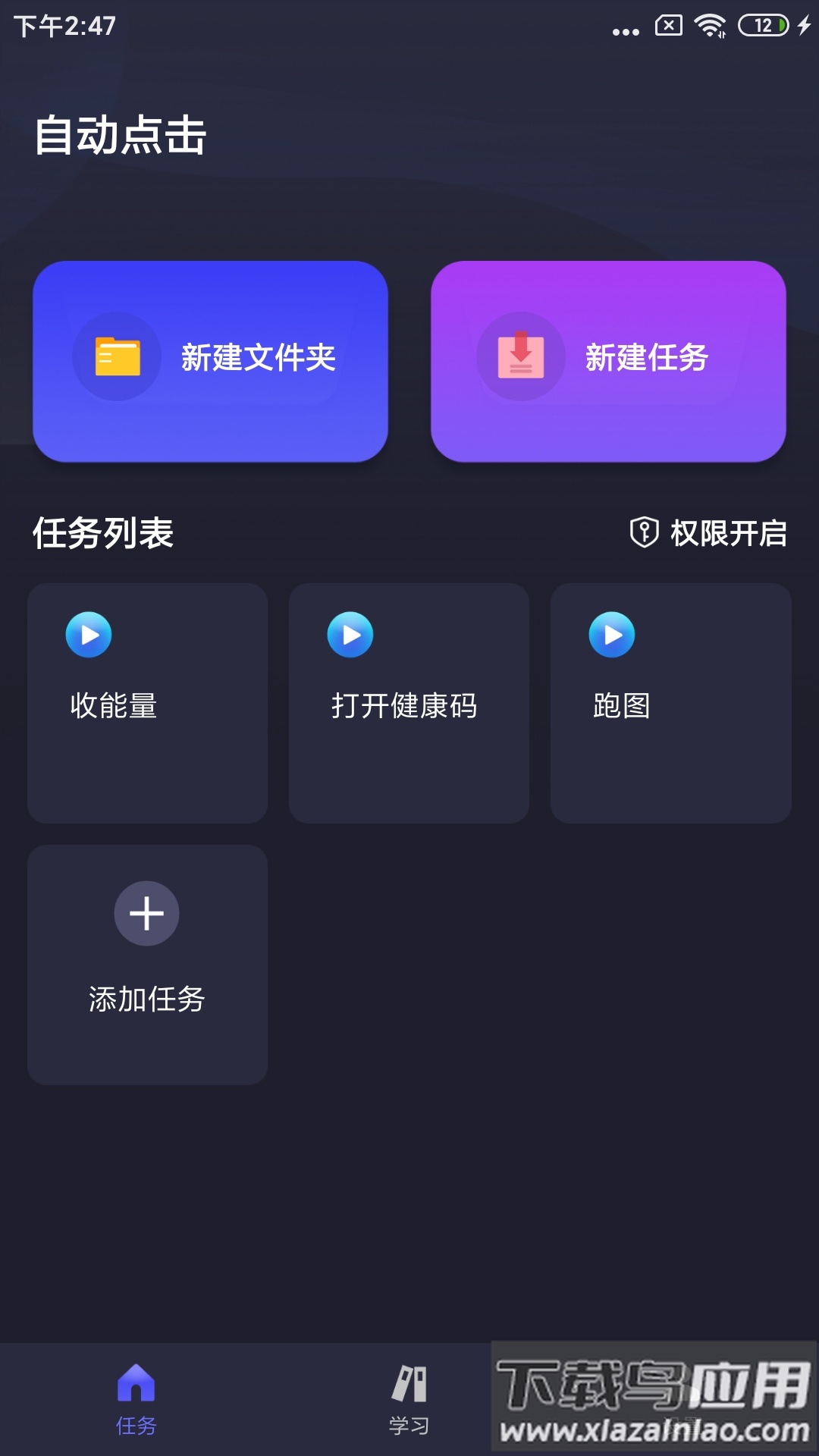Play the 跑图 task
This screenshot has height=1456, width=819.
612,635
